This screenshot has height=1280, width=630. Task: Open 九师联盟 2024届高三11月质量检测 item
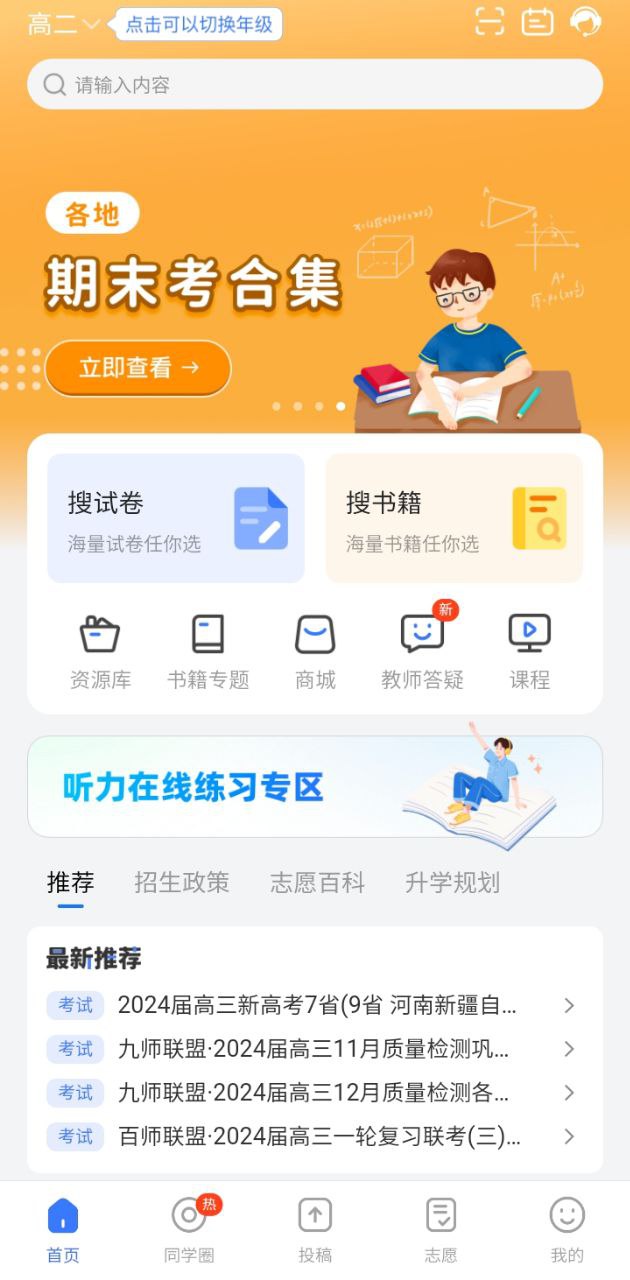pyautogui.click(x=315, y=1049)
